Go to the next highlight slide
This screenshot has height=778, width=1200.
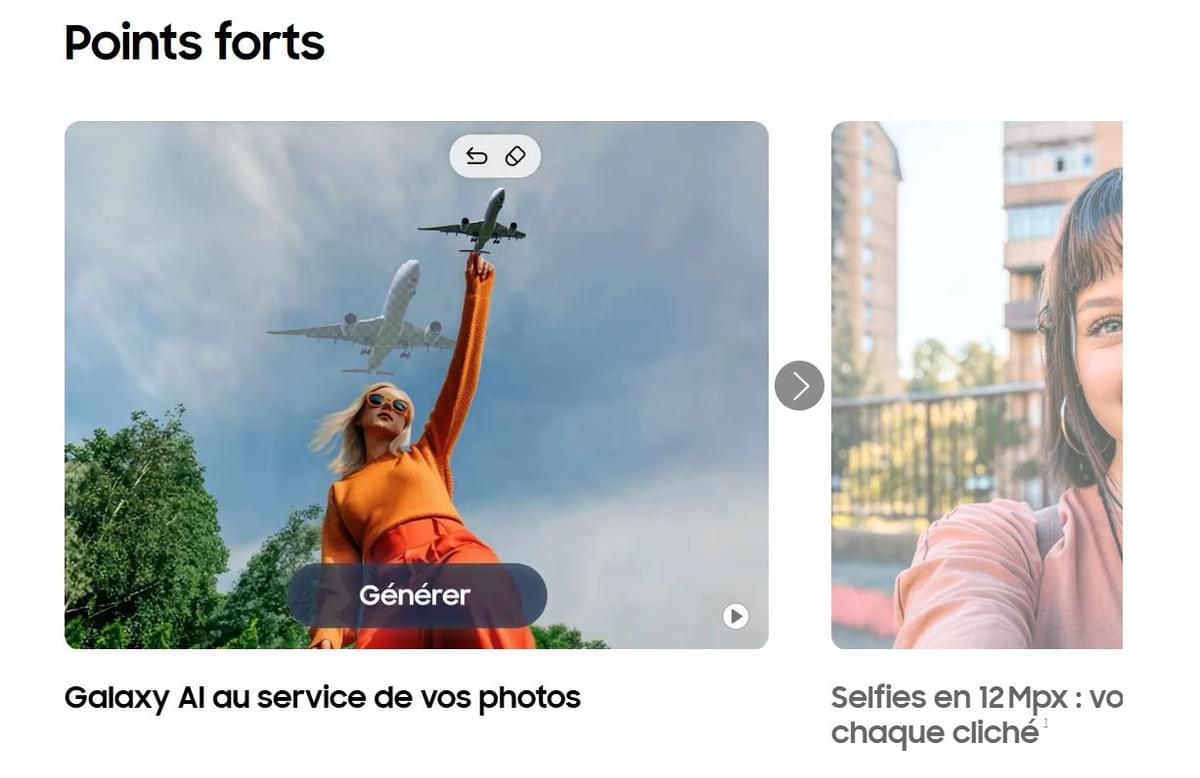(799, 386)
